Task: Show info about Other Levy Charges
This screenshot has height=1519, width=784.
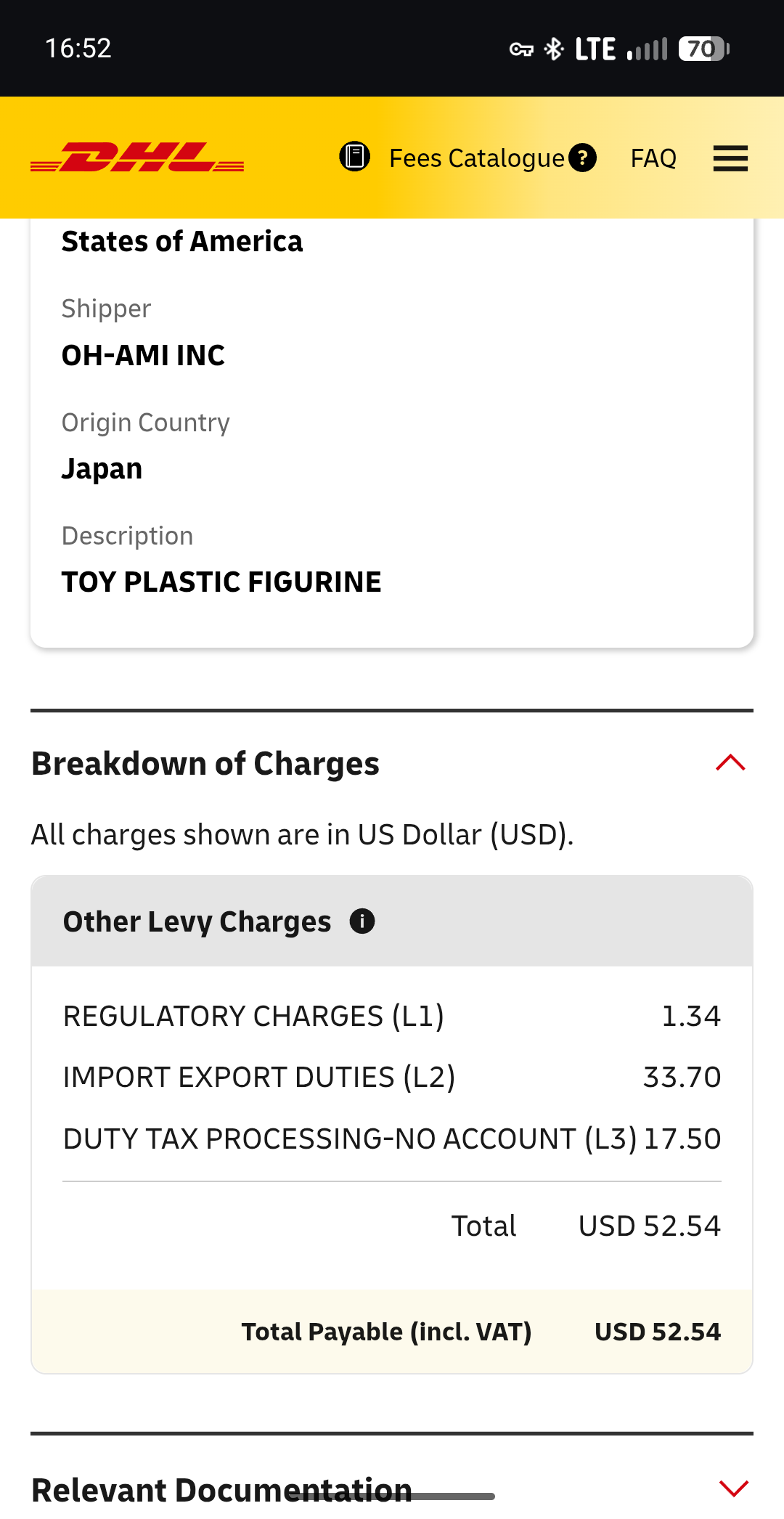Action: pos(362,921)
